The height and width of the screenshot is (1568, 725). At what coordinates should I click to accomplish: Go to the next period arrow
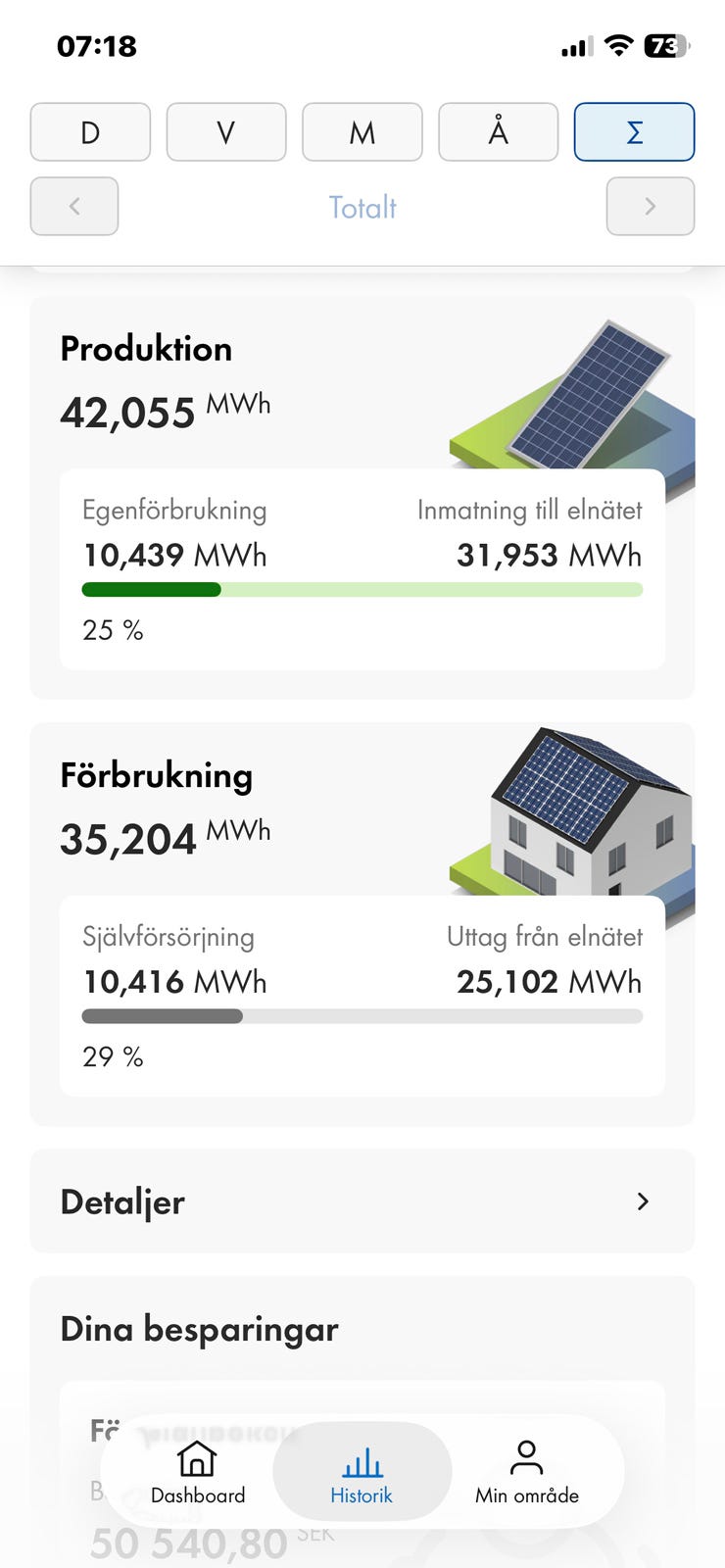651,206
